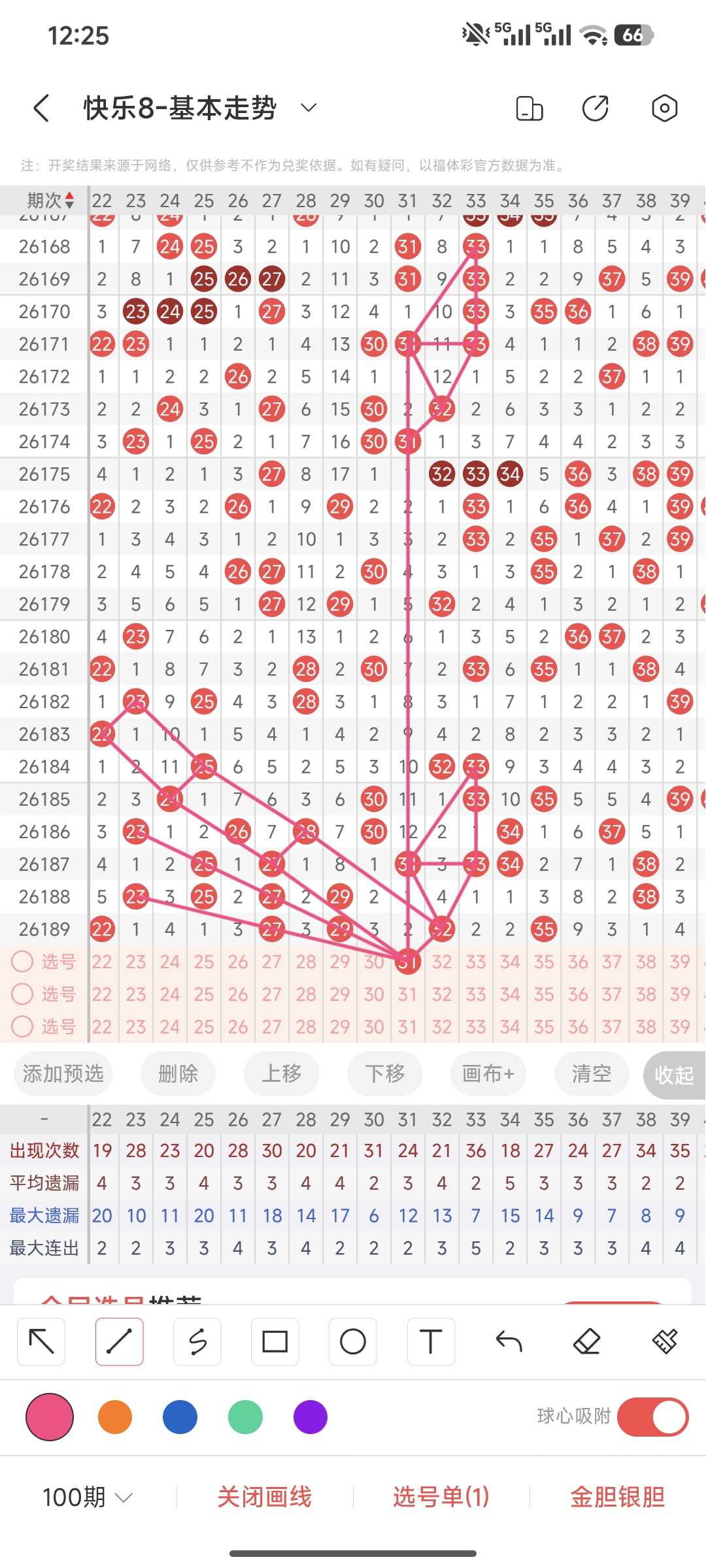Collapse panel with 收起 button
The image size is (706, 1568).
pyautogui.click(x=674, y=1075)
